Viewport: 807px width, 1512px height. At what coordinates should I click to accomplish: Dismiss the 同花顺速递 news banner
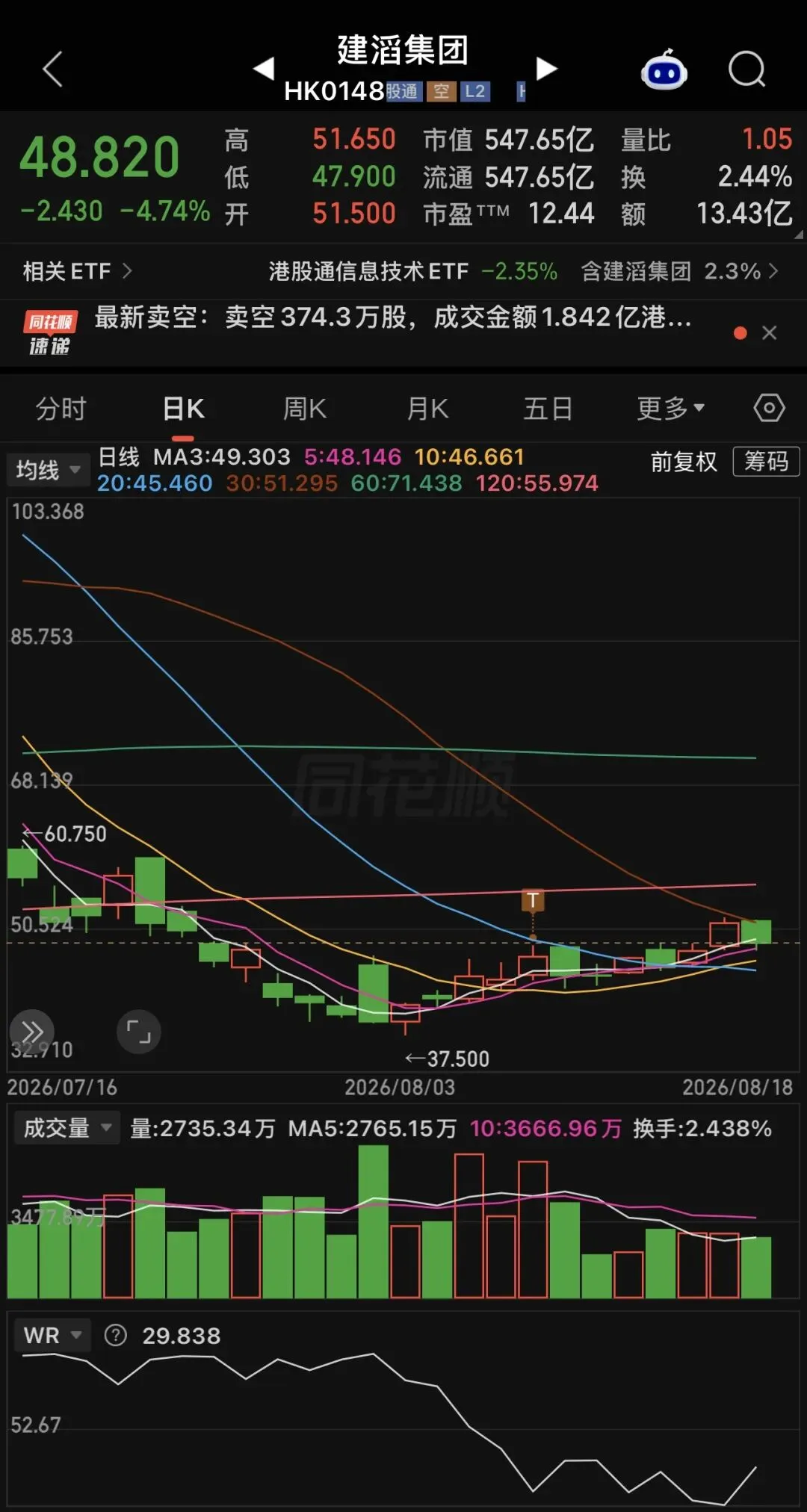tap(769, 332)
